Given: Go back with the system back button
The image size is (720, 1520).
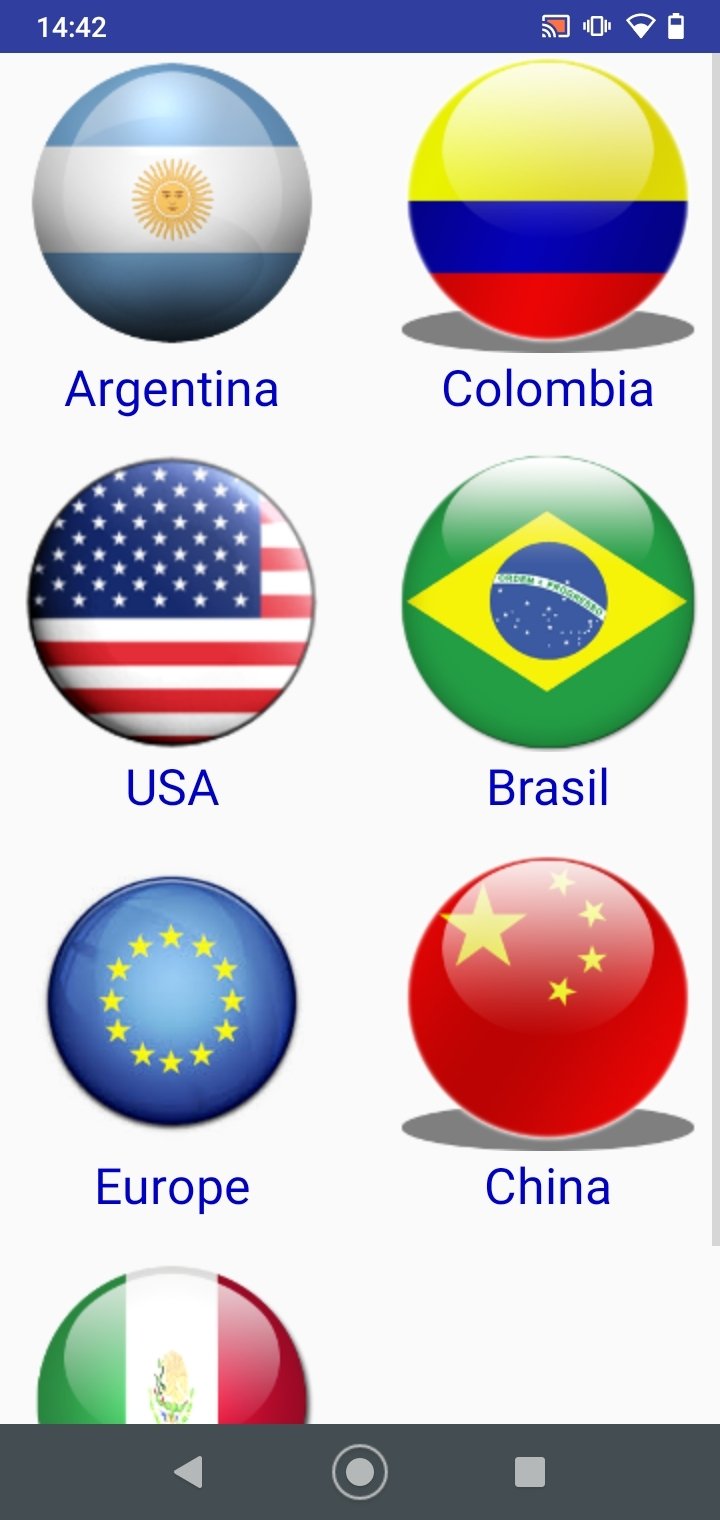Looking at the screenshot, I should [x=188, y=1472].
